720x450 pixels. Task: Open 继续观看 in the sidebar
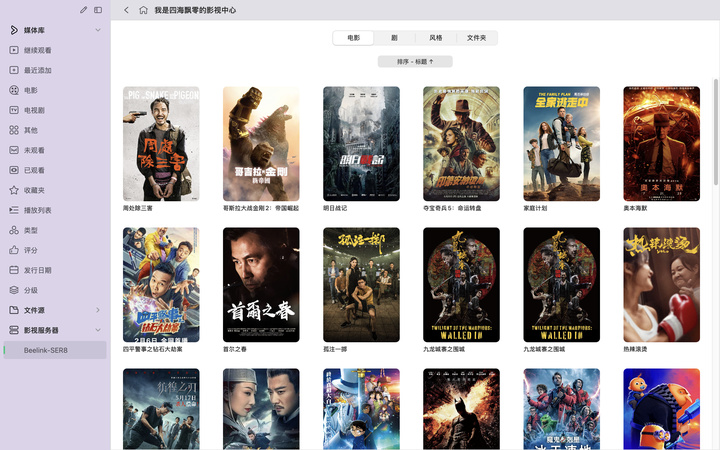(x=38, y=50)
